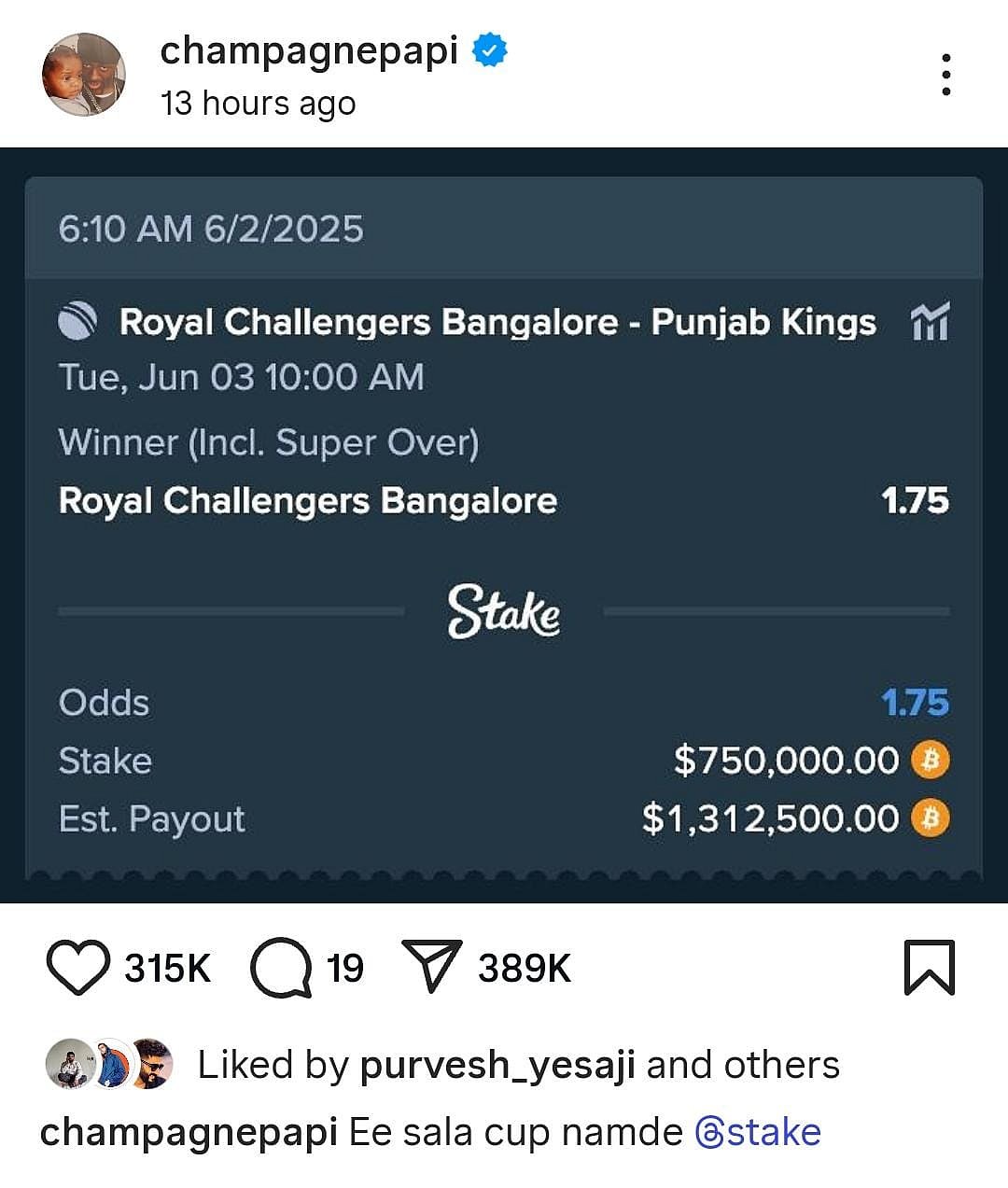View the "and others" list of likes
Viewport: 1008px width, 1188px height.
[x=743, y=1065]
